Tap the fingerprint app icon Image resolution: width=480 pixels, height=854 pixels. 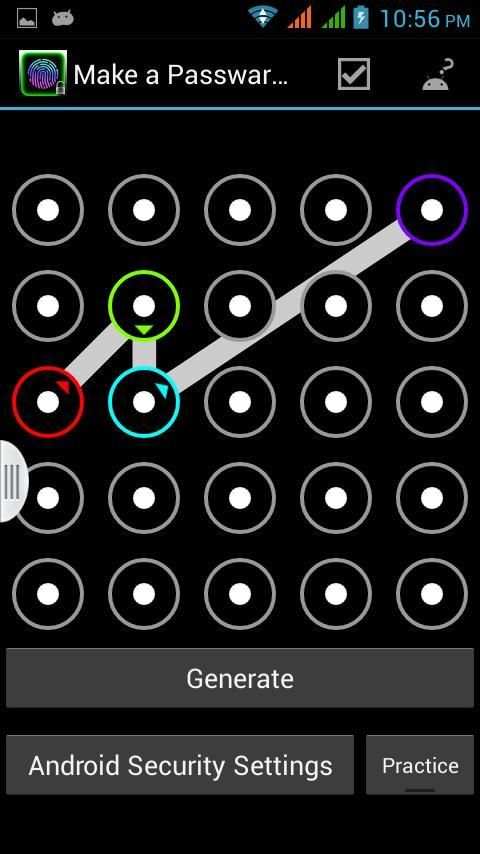[x=42, y=74]
